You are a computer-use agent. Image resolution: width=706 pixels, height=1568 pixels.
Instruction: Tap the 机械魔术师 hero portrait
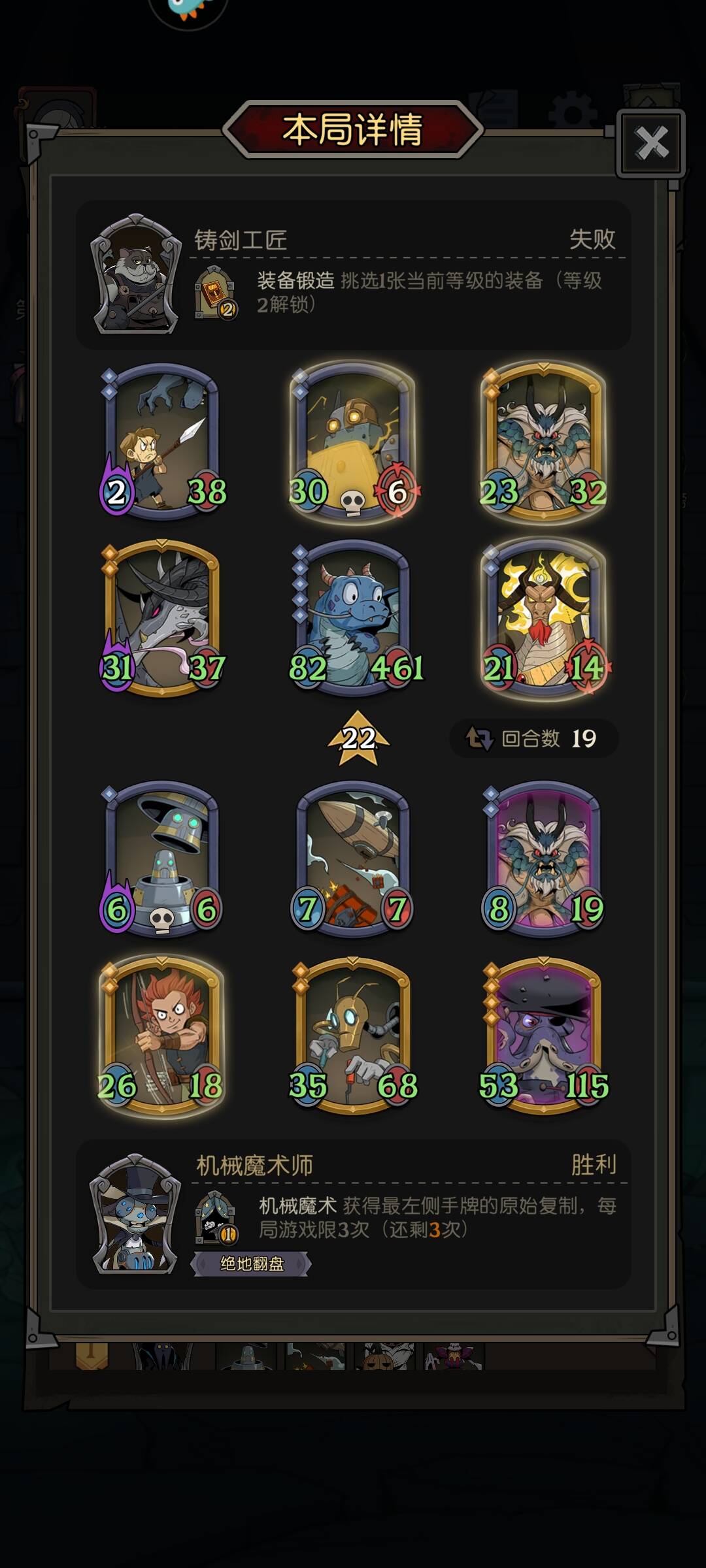point(136,1214)
